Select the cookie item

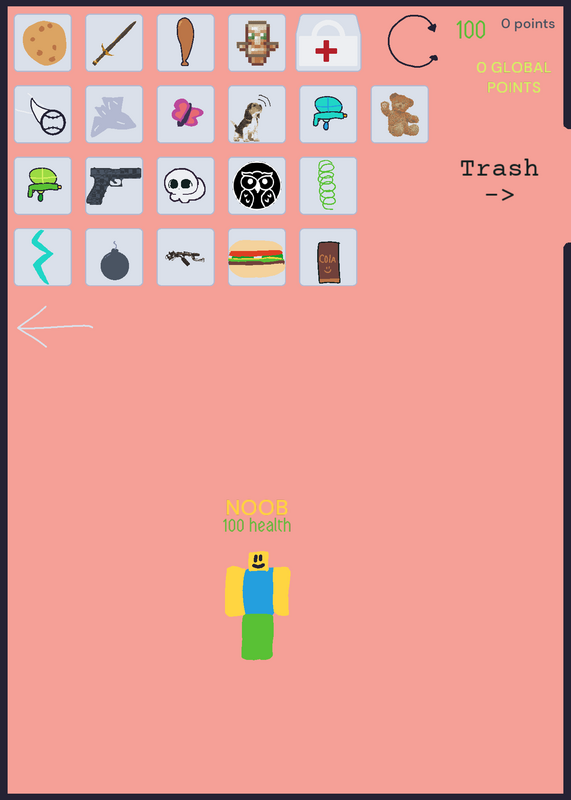pos(43,43)
